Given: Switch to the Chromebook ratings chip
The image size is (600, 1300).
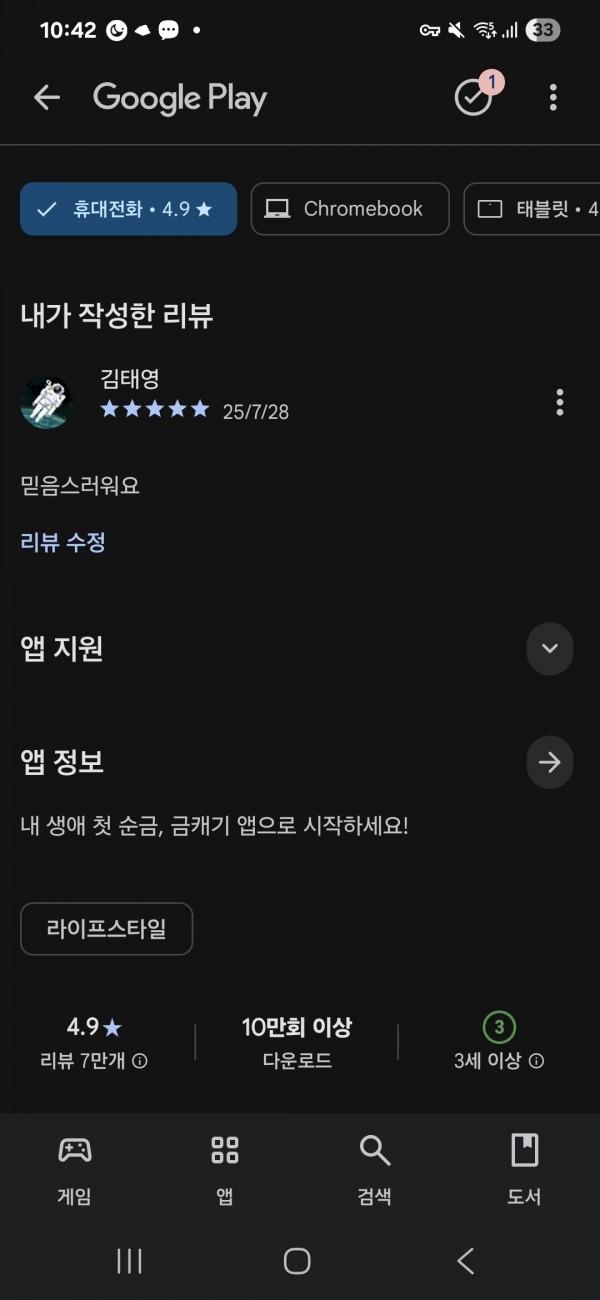Looking at the screenshot, I should (x=350, y=209).
